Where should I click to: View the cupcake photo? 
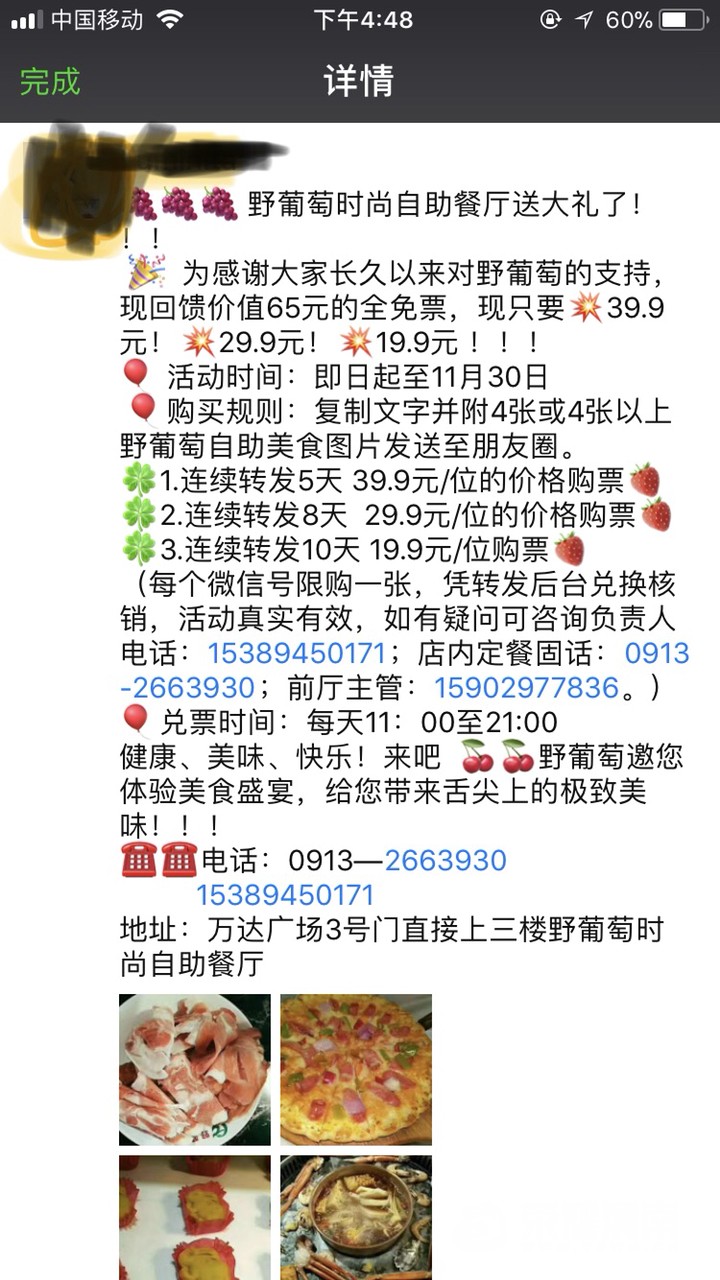click(195, 1218)
